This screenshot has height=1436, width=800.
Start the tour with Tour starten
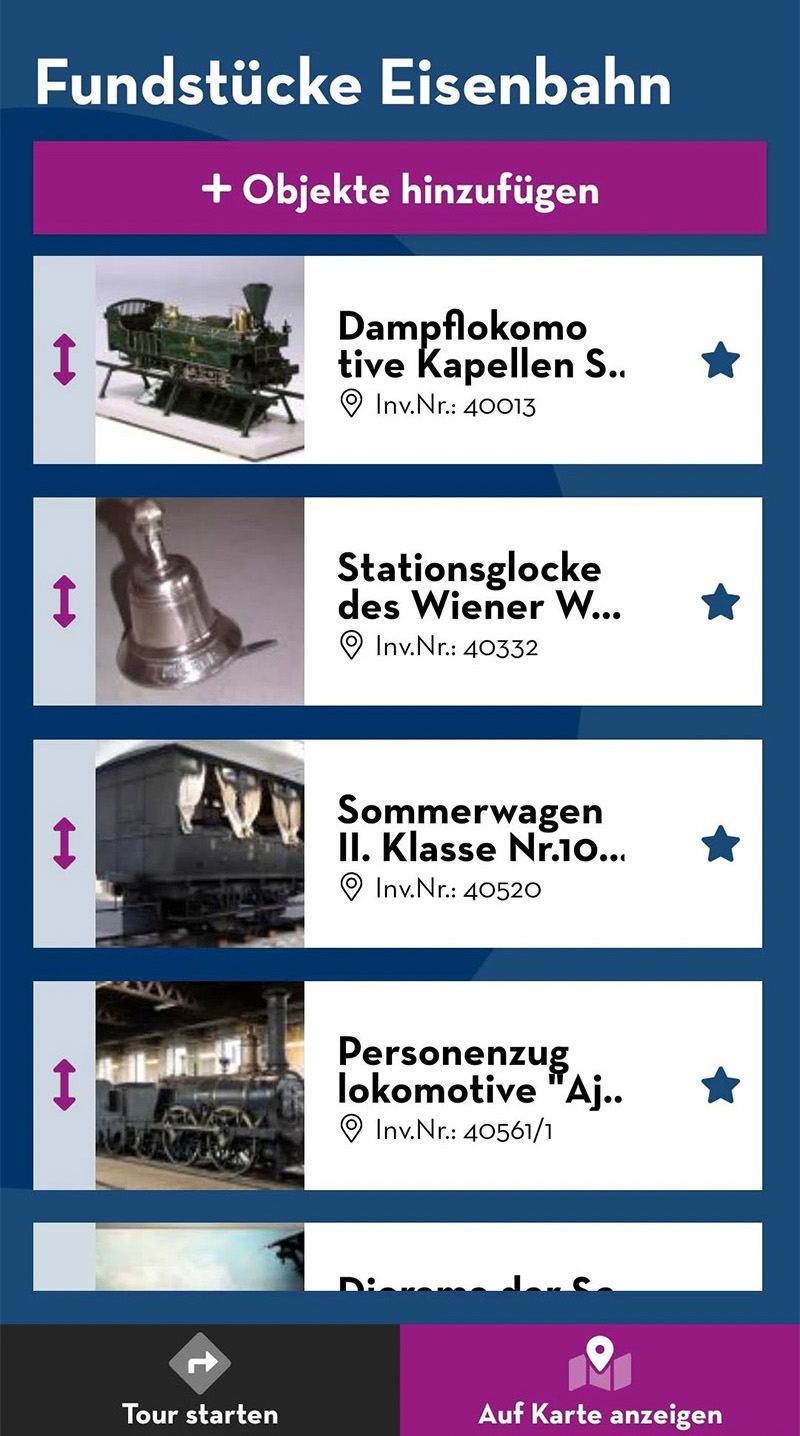pyautogui.click(x=200, y=1382)
